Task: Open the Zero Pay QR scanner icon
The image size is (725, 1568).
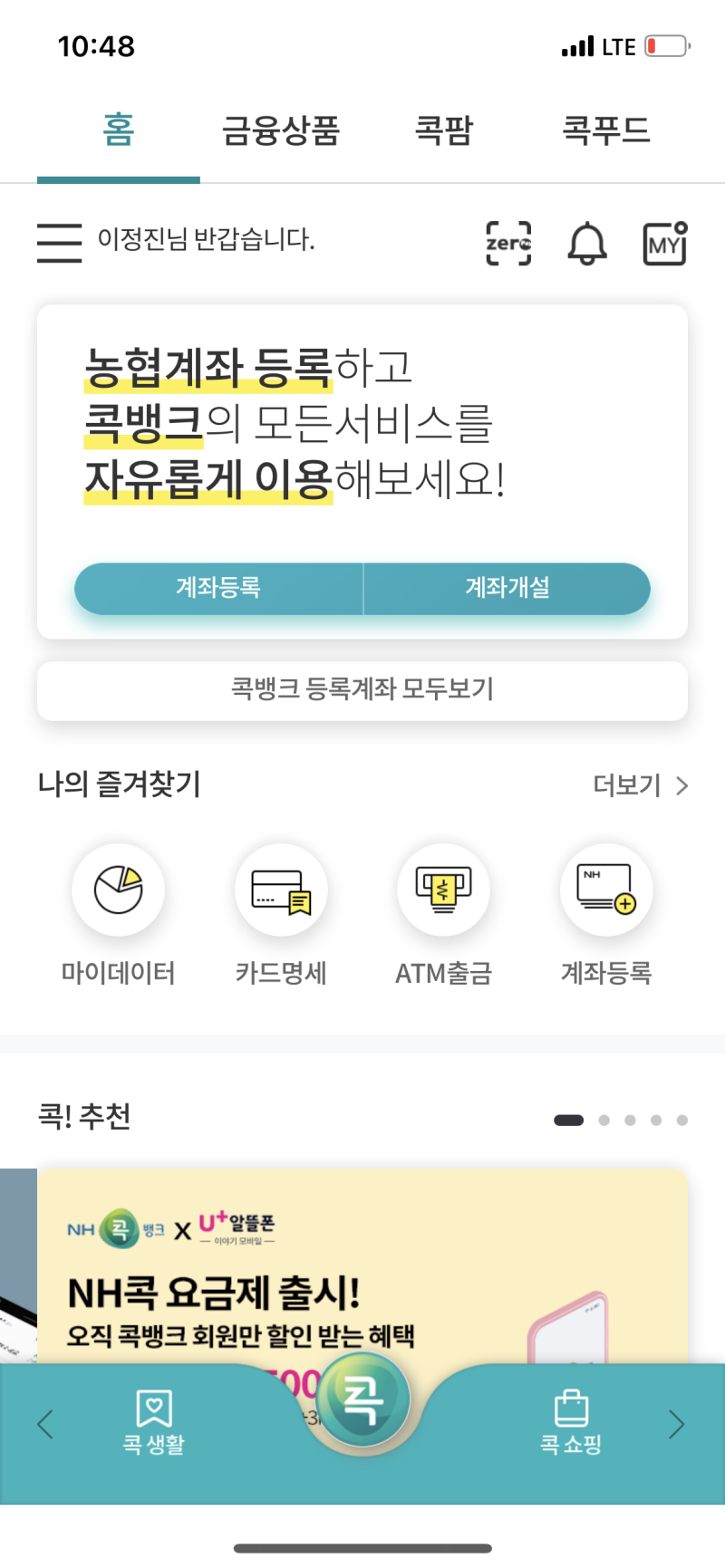Action: pos(508,243)
